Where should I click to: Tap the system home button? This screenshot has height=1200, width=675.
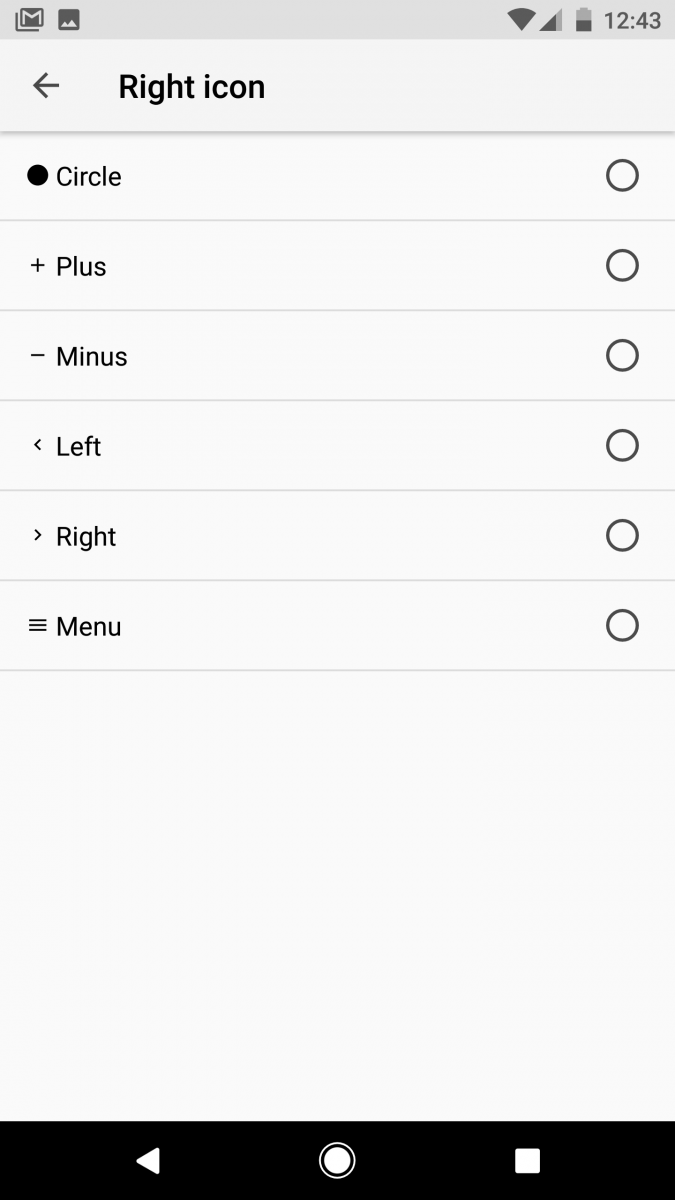(337, 1160)
